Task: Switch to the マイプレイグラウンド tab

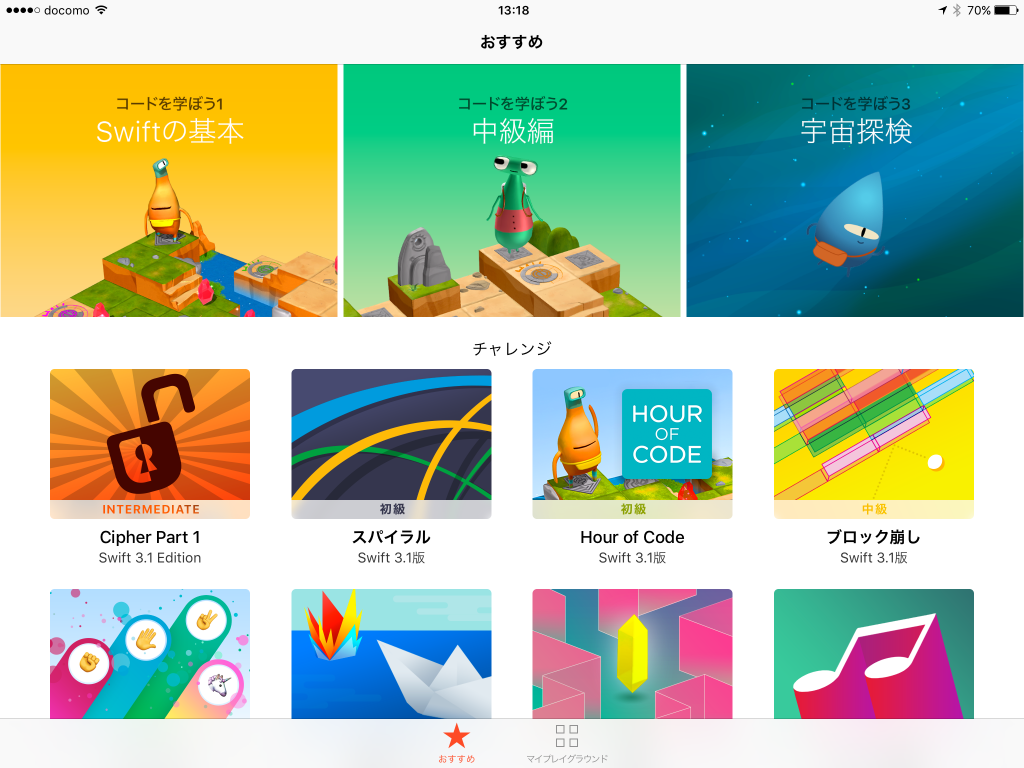Action: [567, 744]
